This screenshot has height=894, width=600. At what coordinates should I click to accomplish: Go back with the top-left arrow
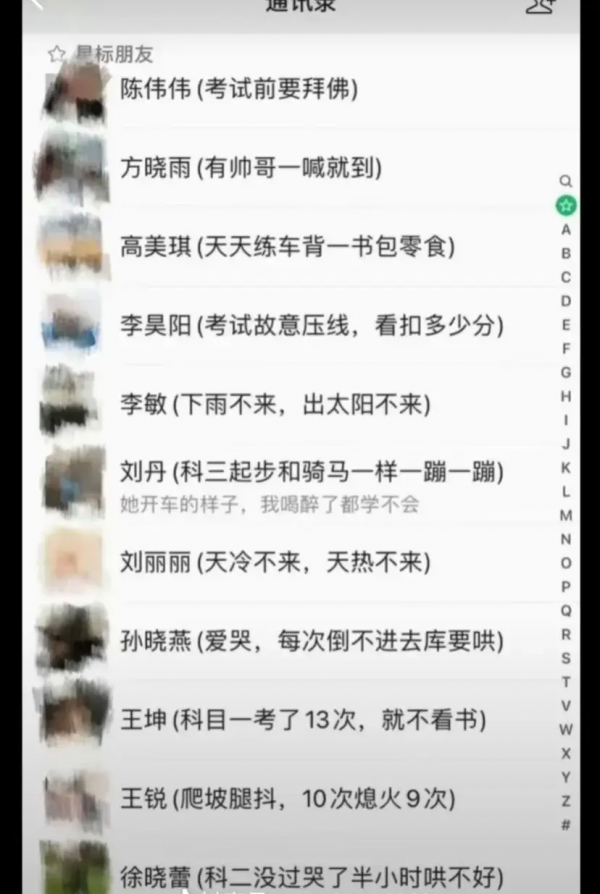coord(42,5)
